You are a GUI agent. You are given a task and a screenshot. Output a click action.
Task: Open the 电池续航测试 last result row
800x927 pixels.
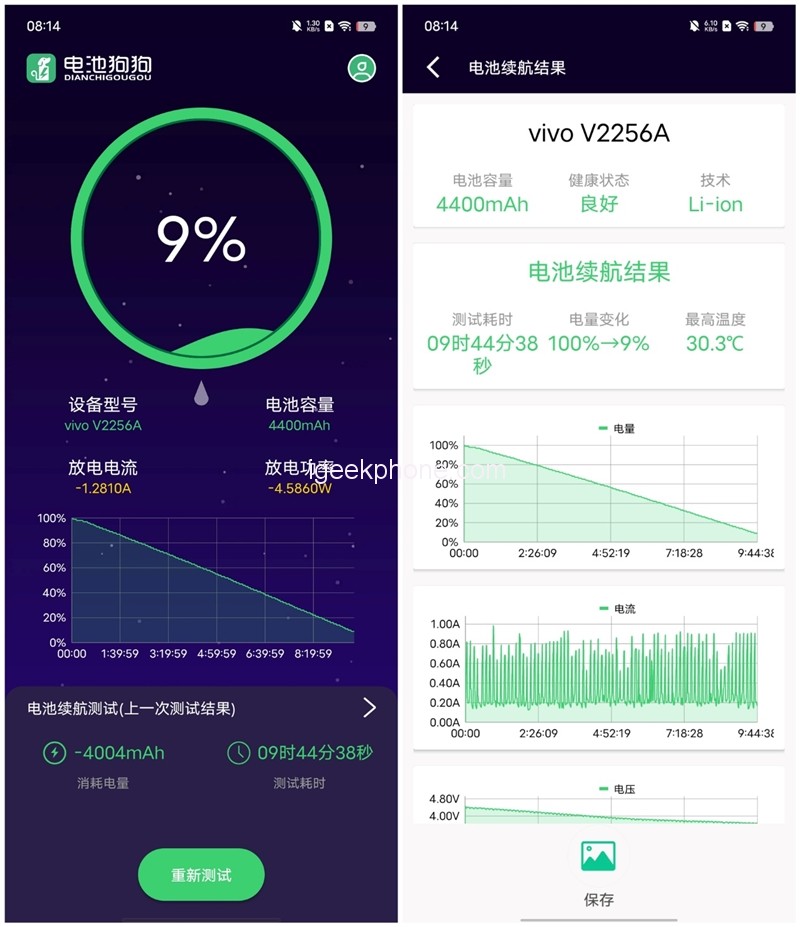coord(369,708)
